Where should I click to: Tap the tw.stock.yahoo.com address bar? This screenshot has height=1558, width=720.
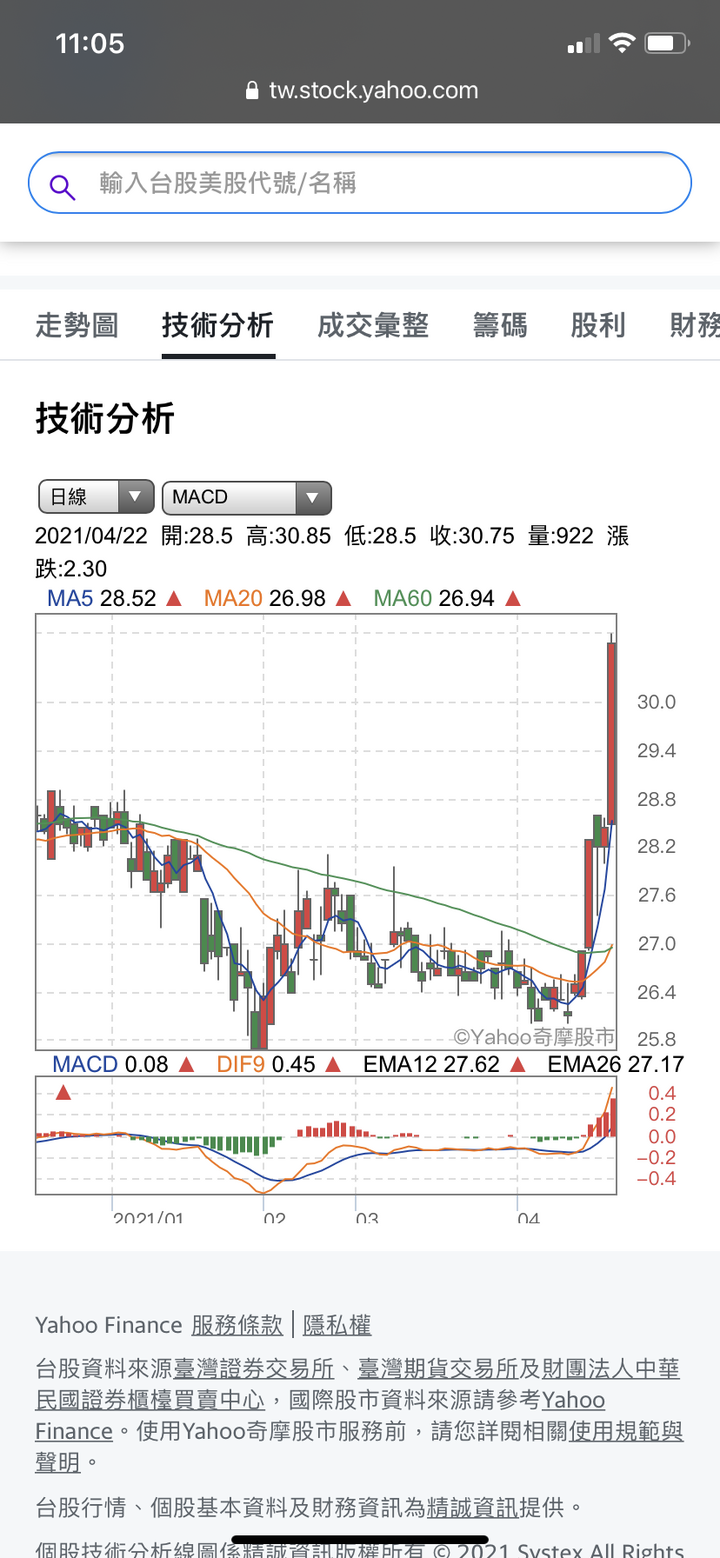(360, 90)
